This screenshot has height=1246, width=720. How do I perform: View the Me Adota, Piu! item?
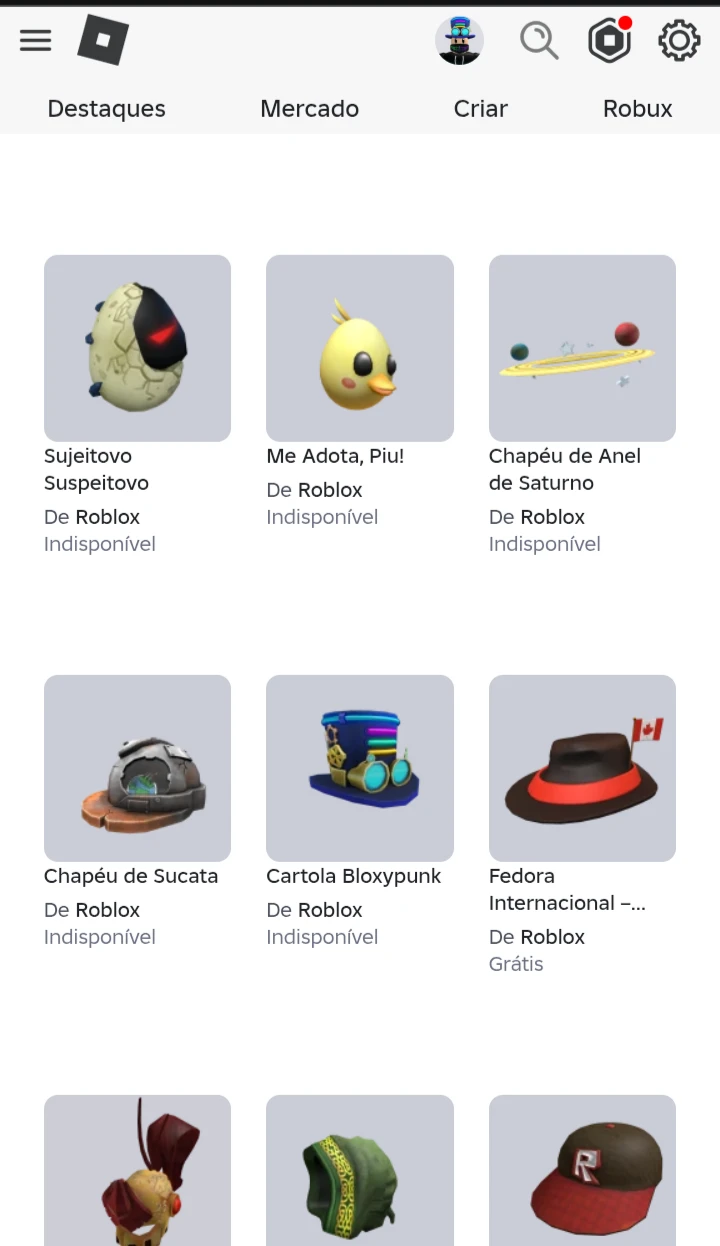[360, 348]
